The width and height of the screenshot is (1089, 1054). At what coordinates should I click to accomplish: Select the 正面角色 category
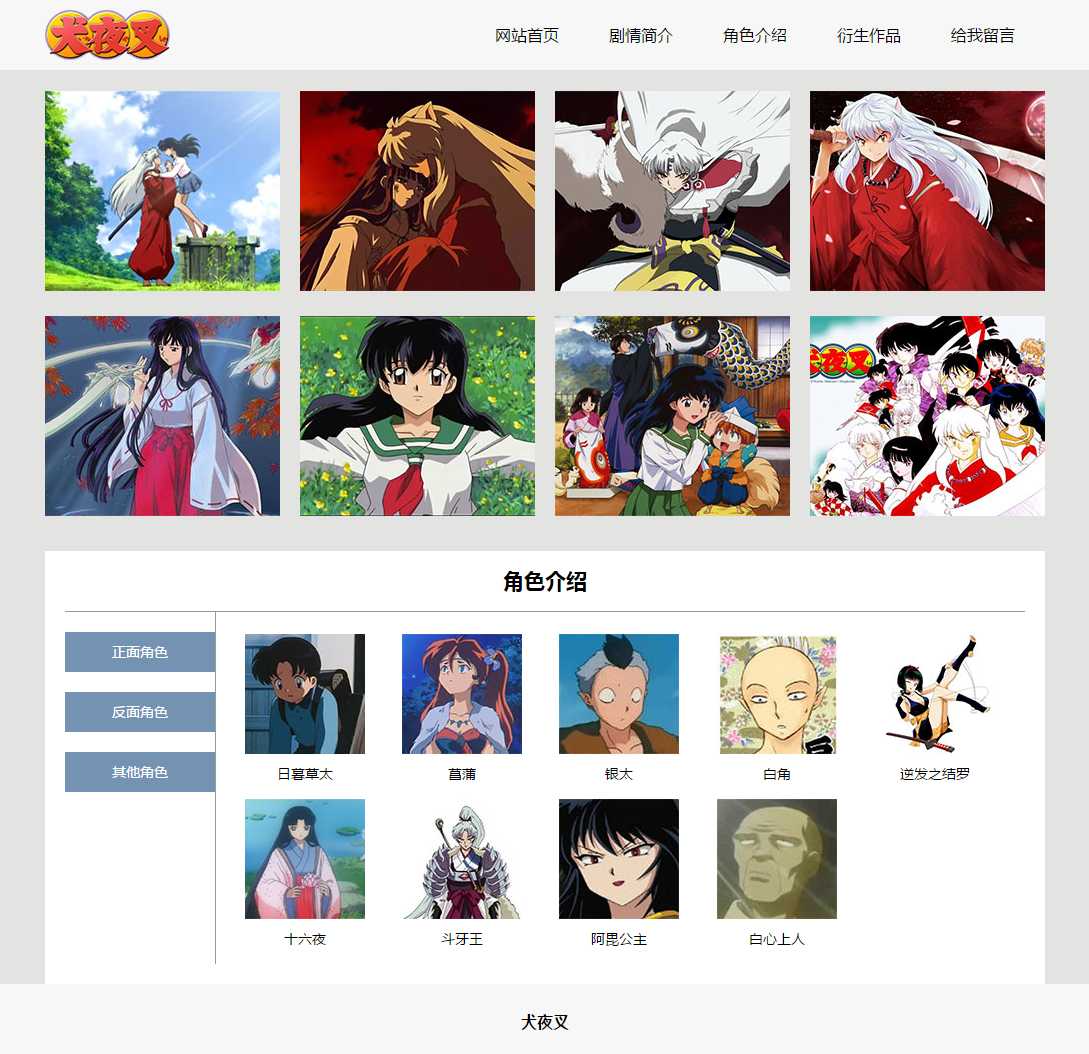click(140, 652)
